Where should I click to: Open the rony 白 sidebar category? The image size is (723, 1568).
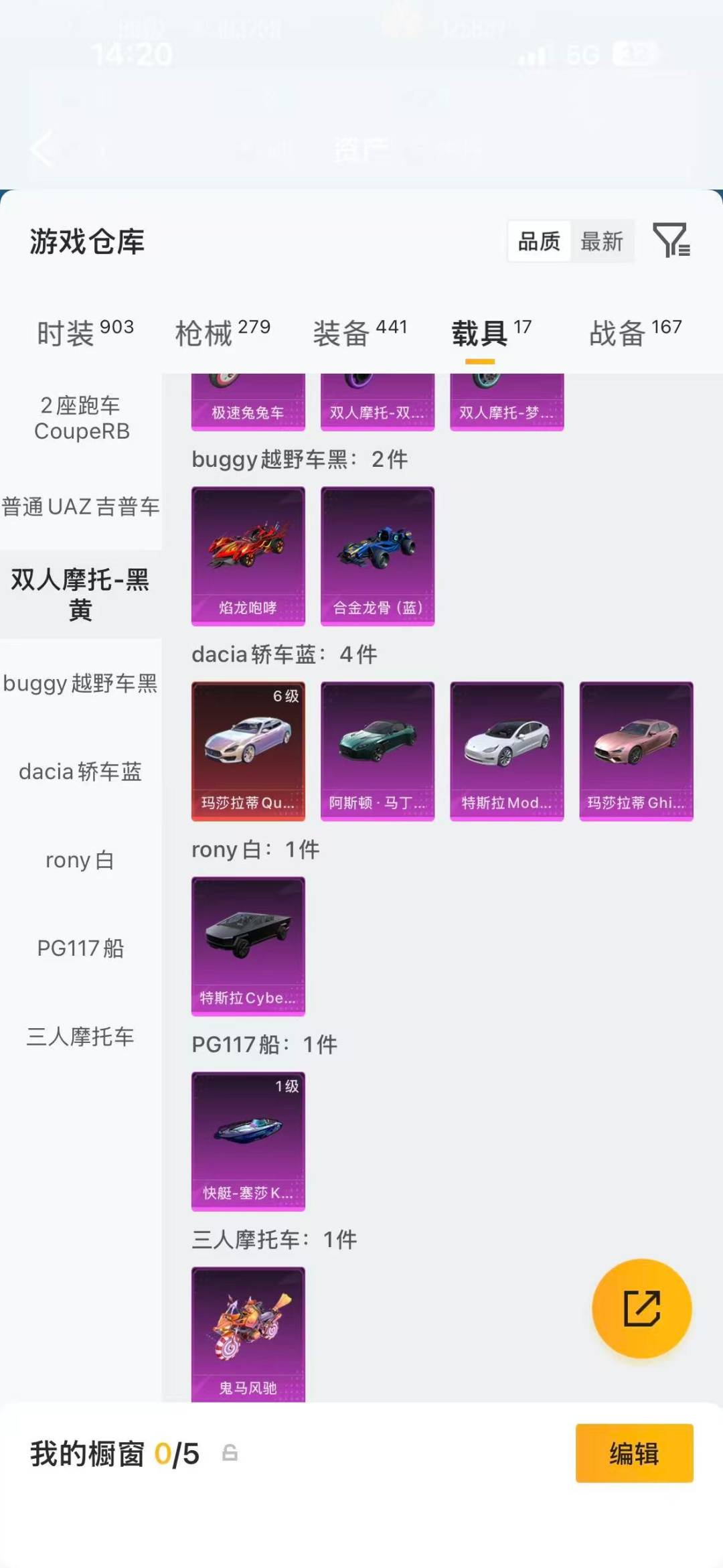click(79, 861)
